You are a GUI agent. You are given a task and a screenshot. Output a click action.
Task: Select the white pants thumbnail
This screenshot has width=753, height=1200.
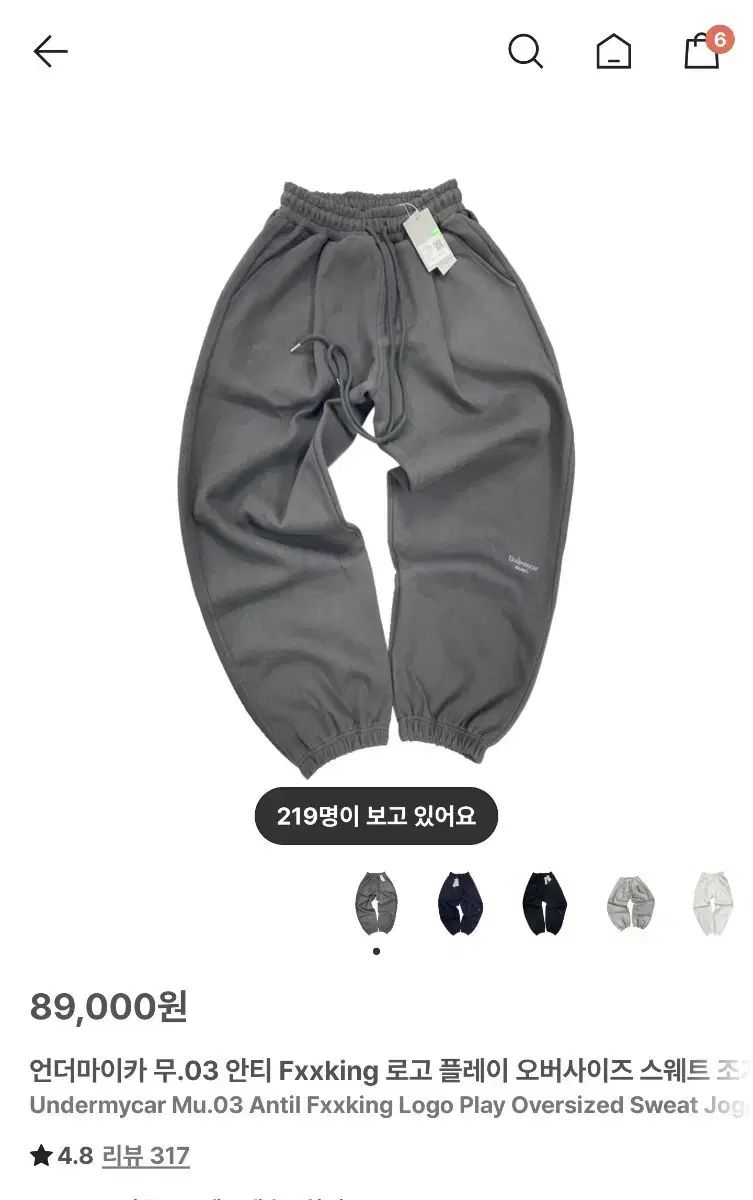(712, 903)
